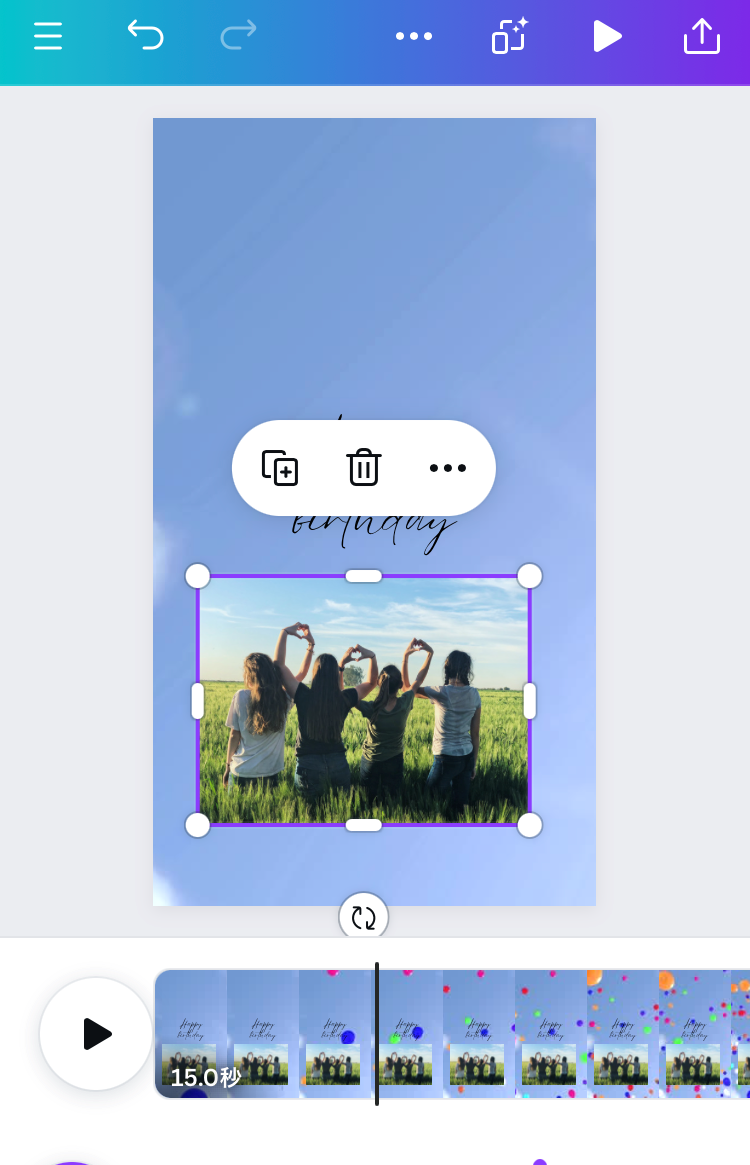
Task: Select a confetti frame in the timeline strip
Action: [x=620, y=1034]
